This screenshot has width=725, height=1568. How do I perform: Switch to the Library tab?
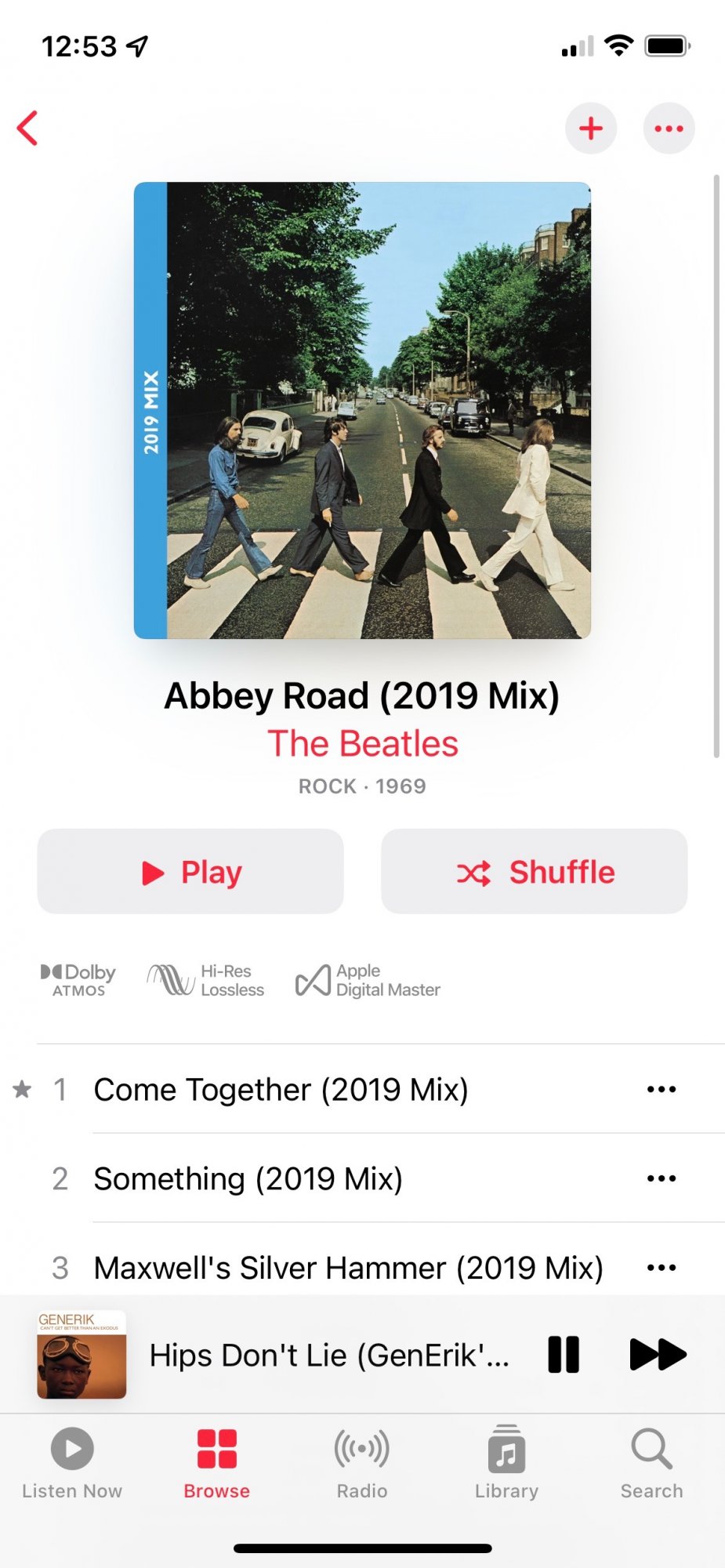click(x=506, y=1462)
